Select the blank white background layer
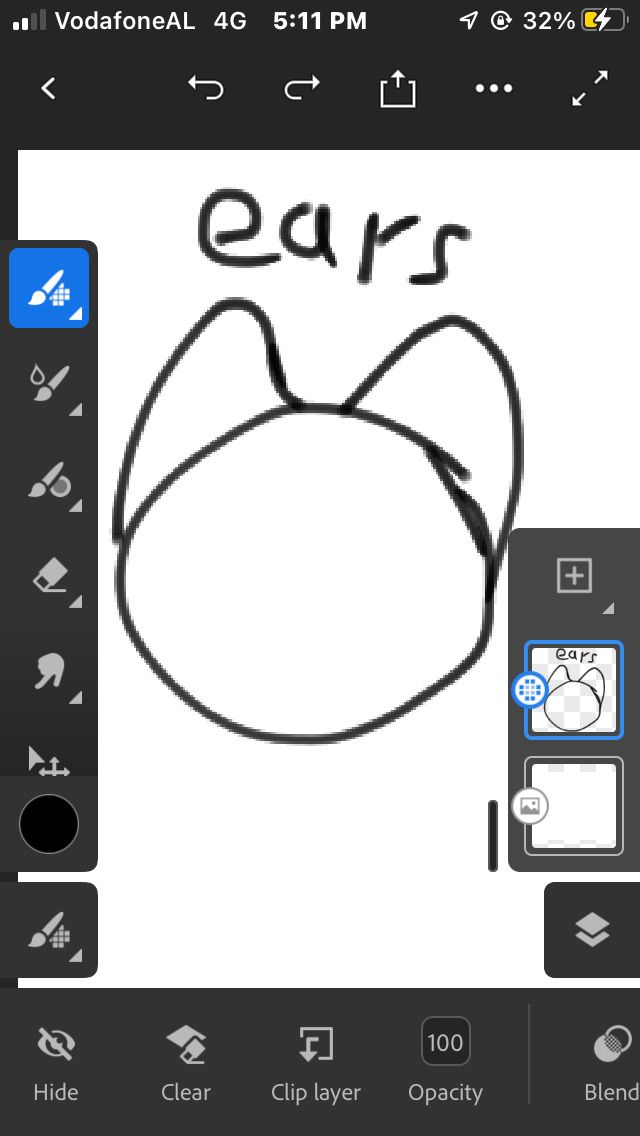Viewport: 640px width, 1136px height. coord(575,805)
